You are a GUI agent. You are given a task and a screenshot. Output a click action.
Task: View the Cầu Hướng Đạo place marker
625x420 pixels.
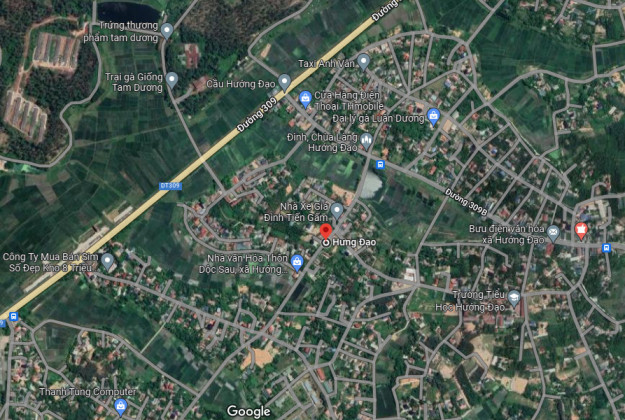click(284, 81)
